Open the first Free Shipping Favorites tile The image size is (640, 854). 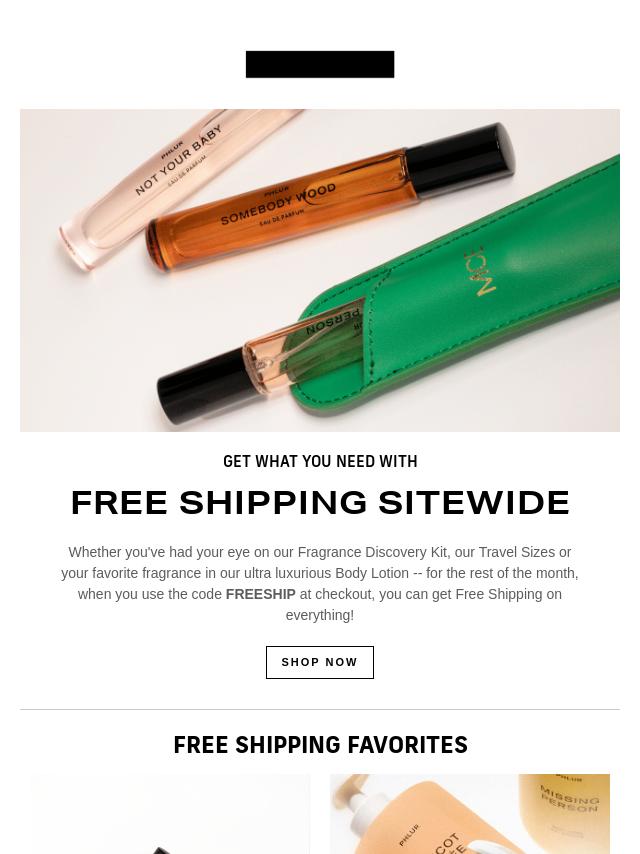pyautogui.click(x=170, y=815)
